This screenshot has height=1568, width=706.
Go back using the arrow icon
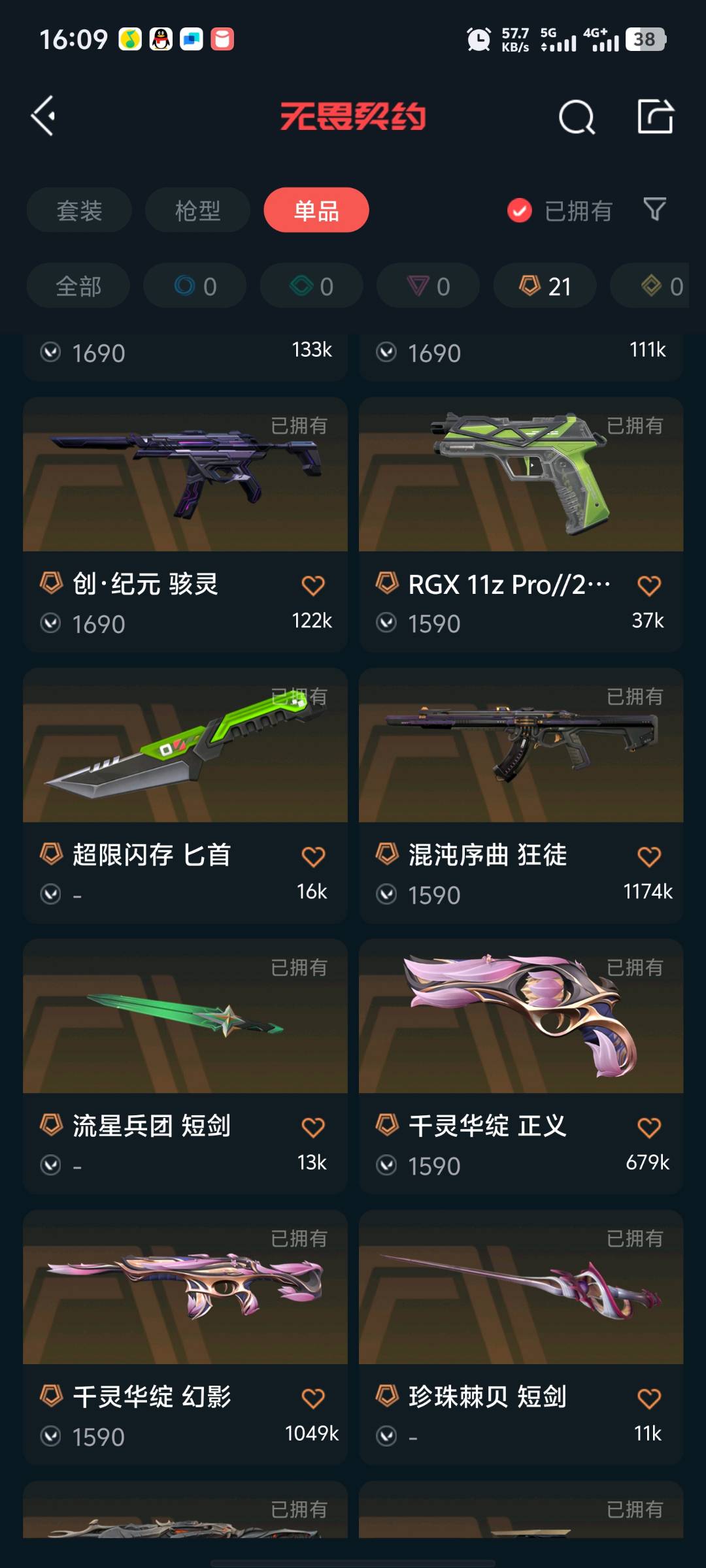coord(43,116)
